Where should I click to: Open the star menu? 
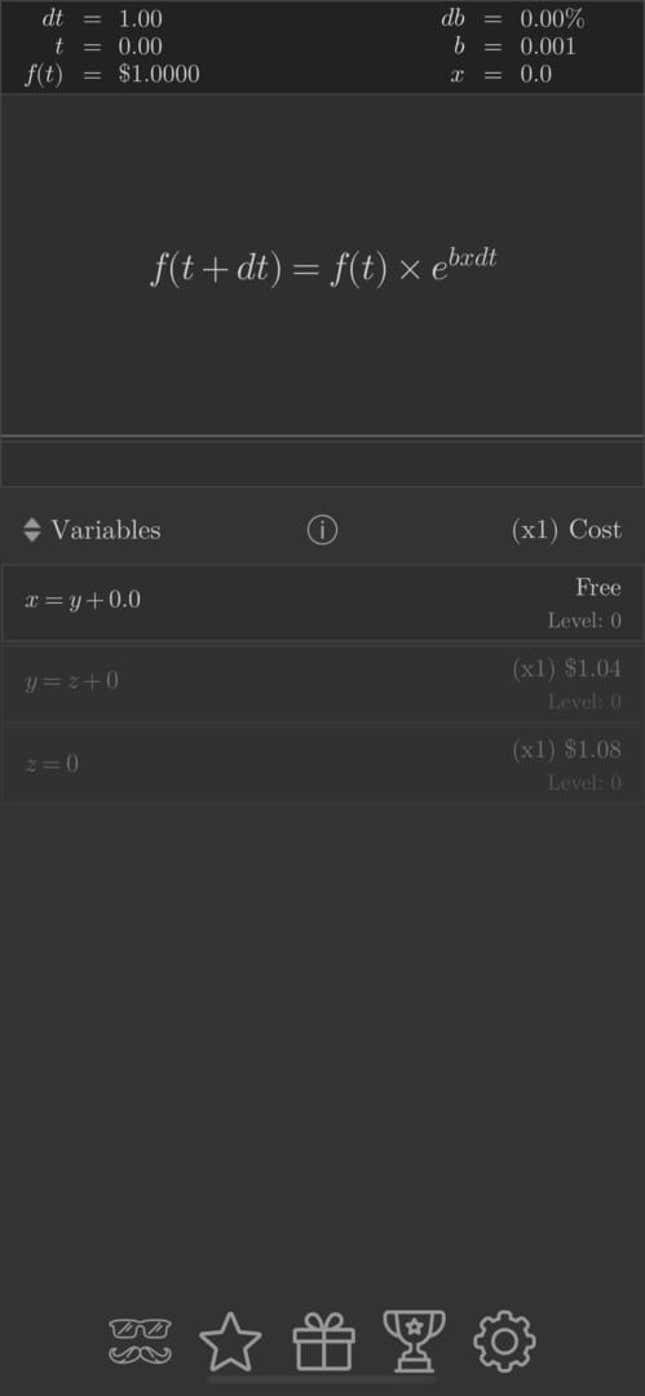[x=231, y=1342]
